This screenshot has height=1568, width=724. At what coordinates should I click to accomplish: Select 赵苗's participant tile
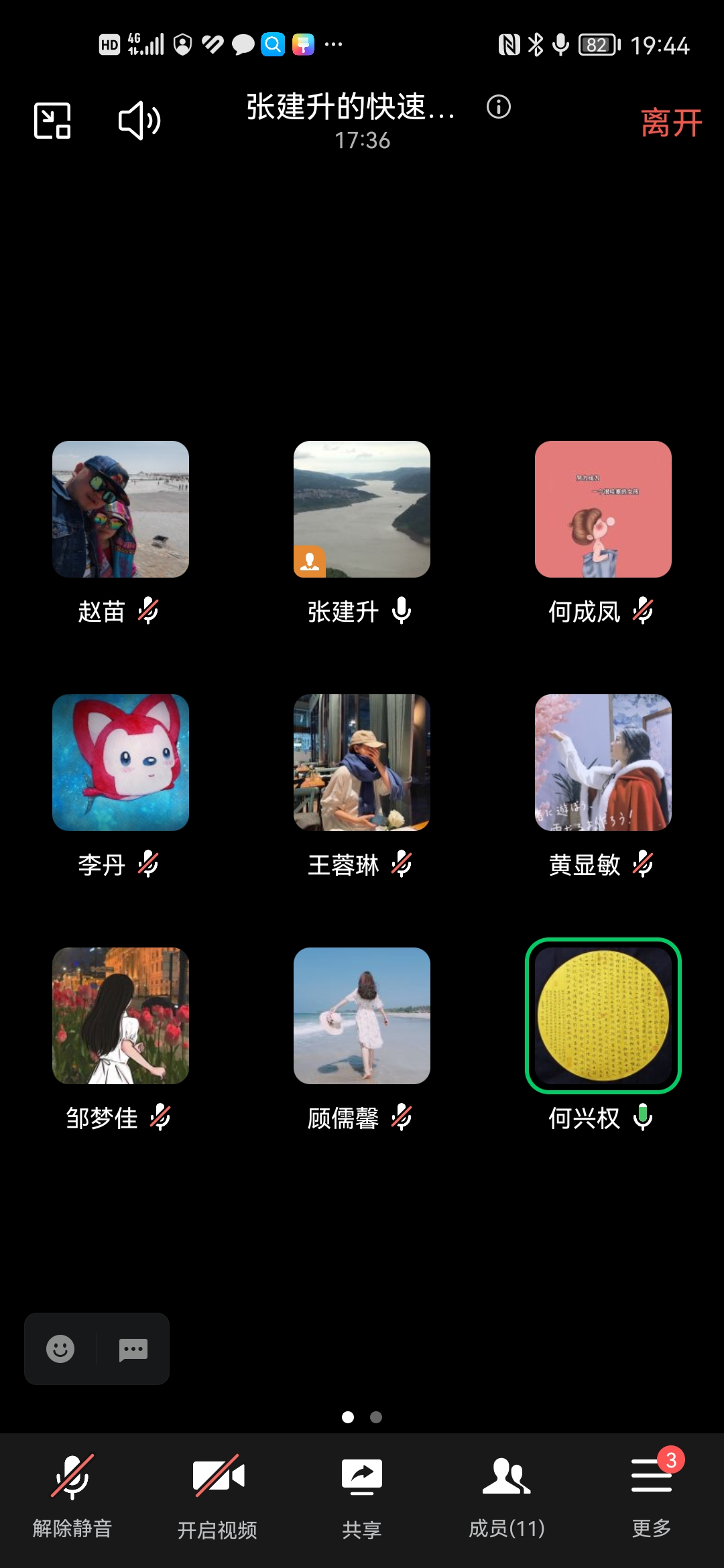pyautogui.click(x=121, y=509)
